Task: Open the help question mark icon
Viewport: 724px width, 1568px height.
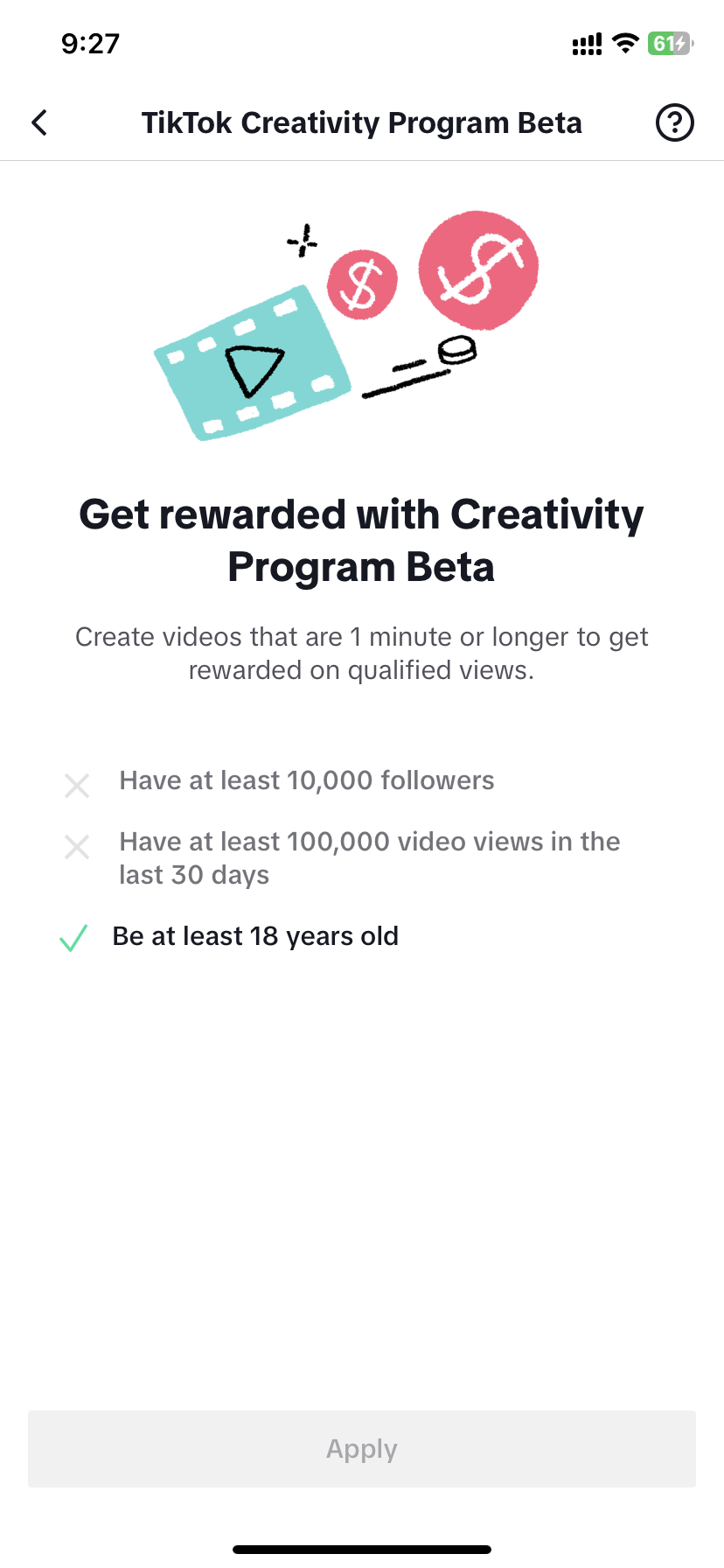Action: (674, 122)
